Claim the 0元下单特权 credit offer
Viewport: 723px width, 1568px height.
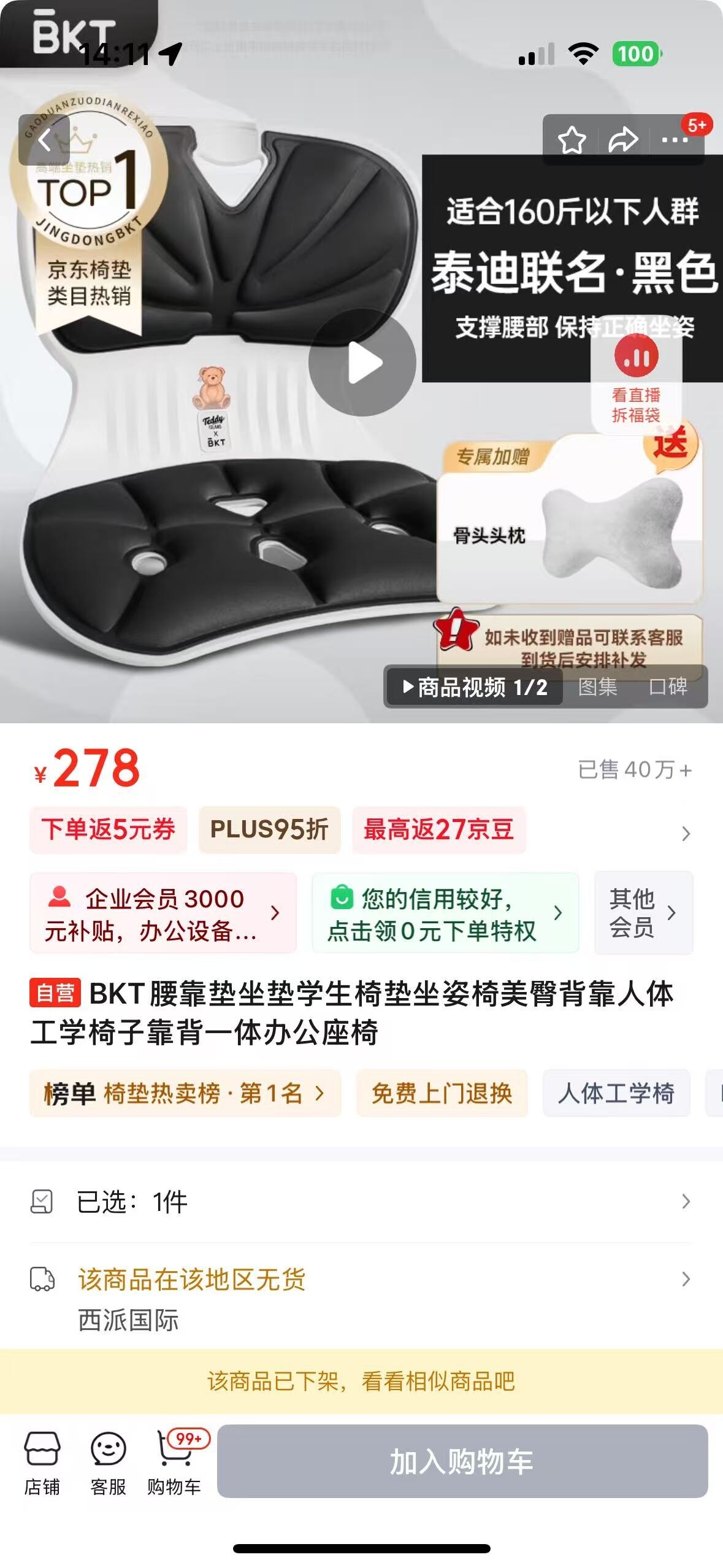pyautogui.click(x=445, y=913)
